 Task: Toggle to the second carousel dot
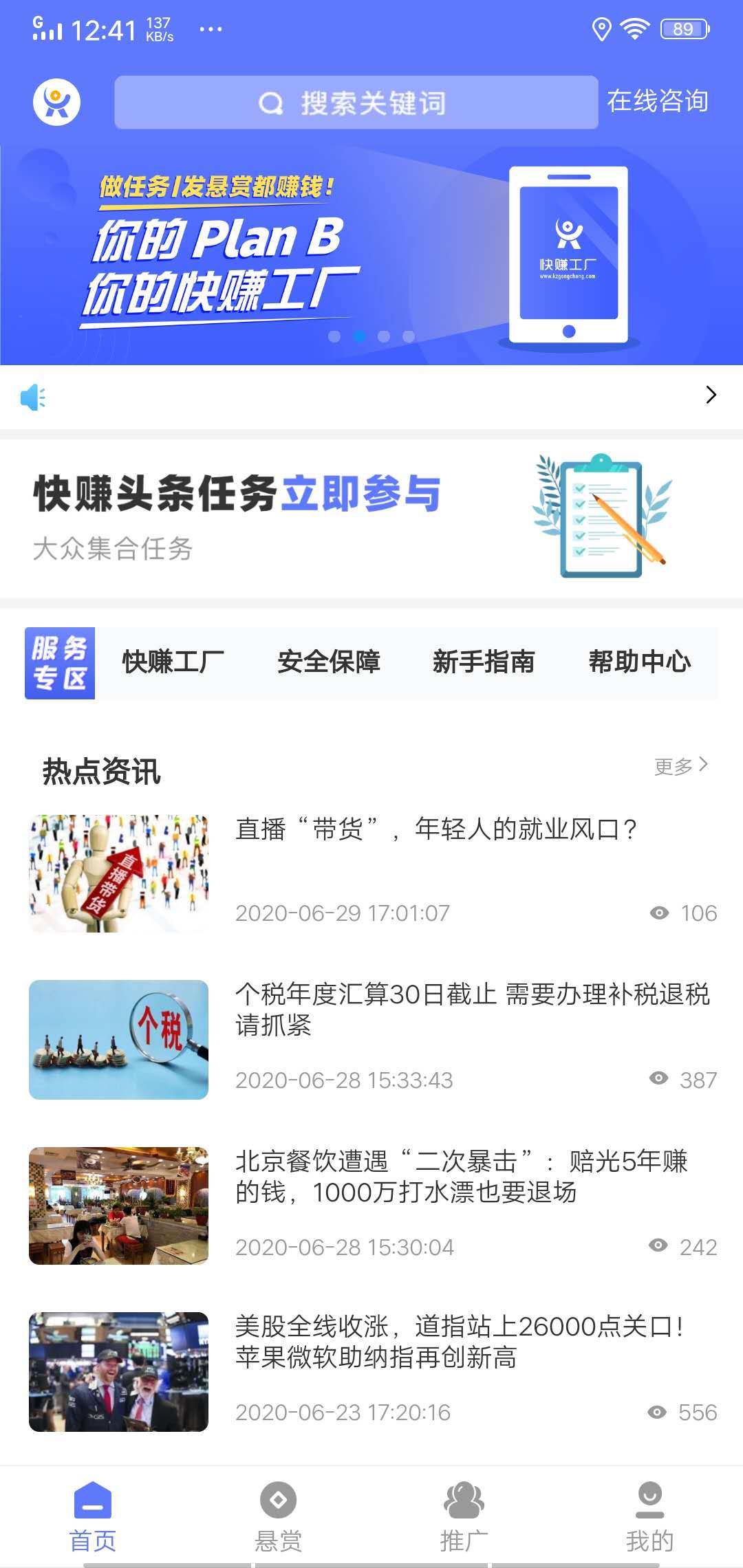pyautogui.click(x=359, y=337)
